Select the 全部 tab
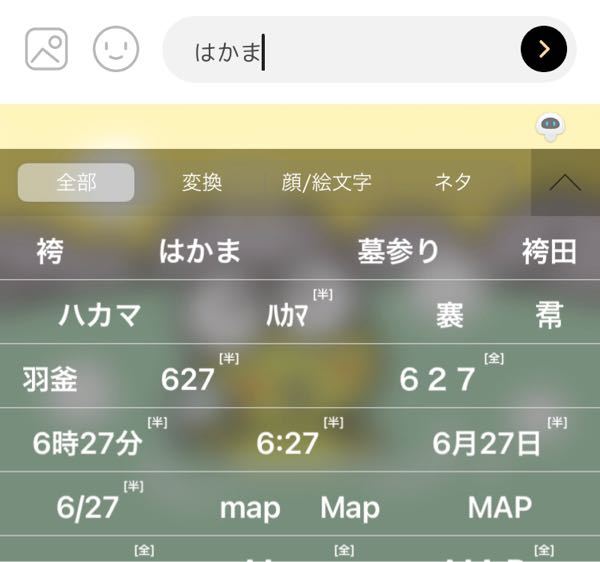Image resolution: width=600 pixels, height=562 pixels. click(x=76, y=183)
